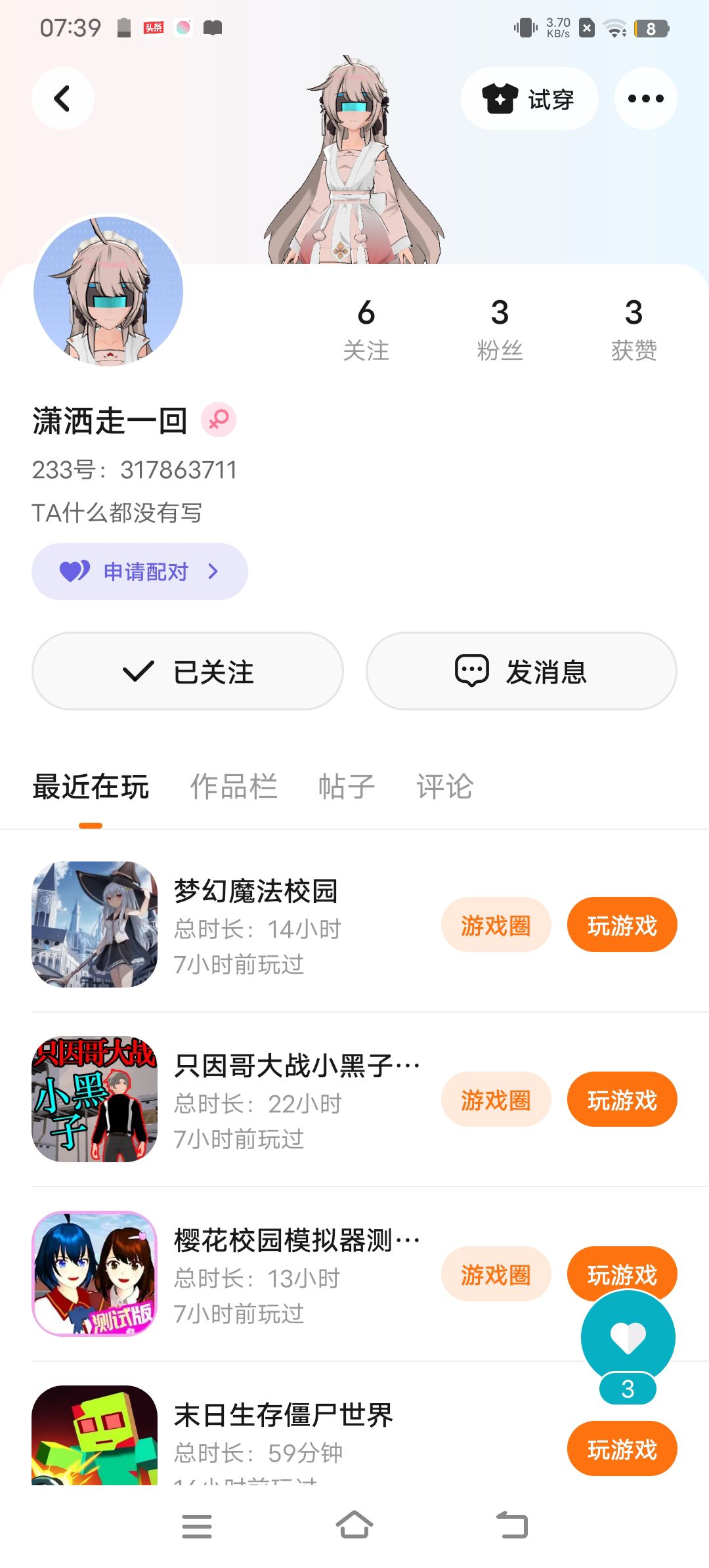This screenshot has width=709, height=1568.
Task: Switch to the 作品栏 tab
Action: click(x=234, y=787)
